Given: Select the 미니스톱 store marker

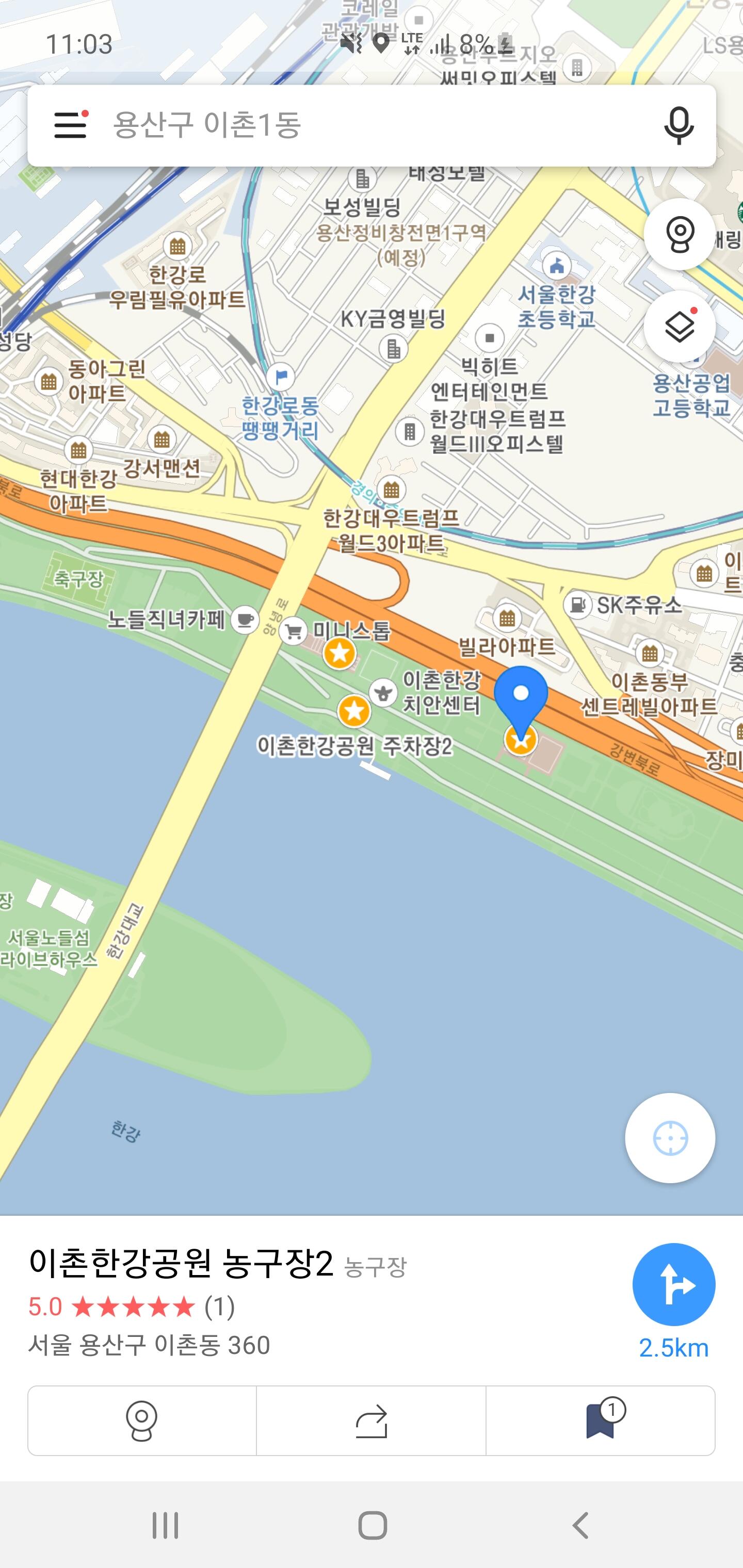Looking at the screenshot, I should (294, 632).
